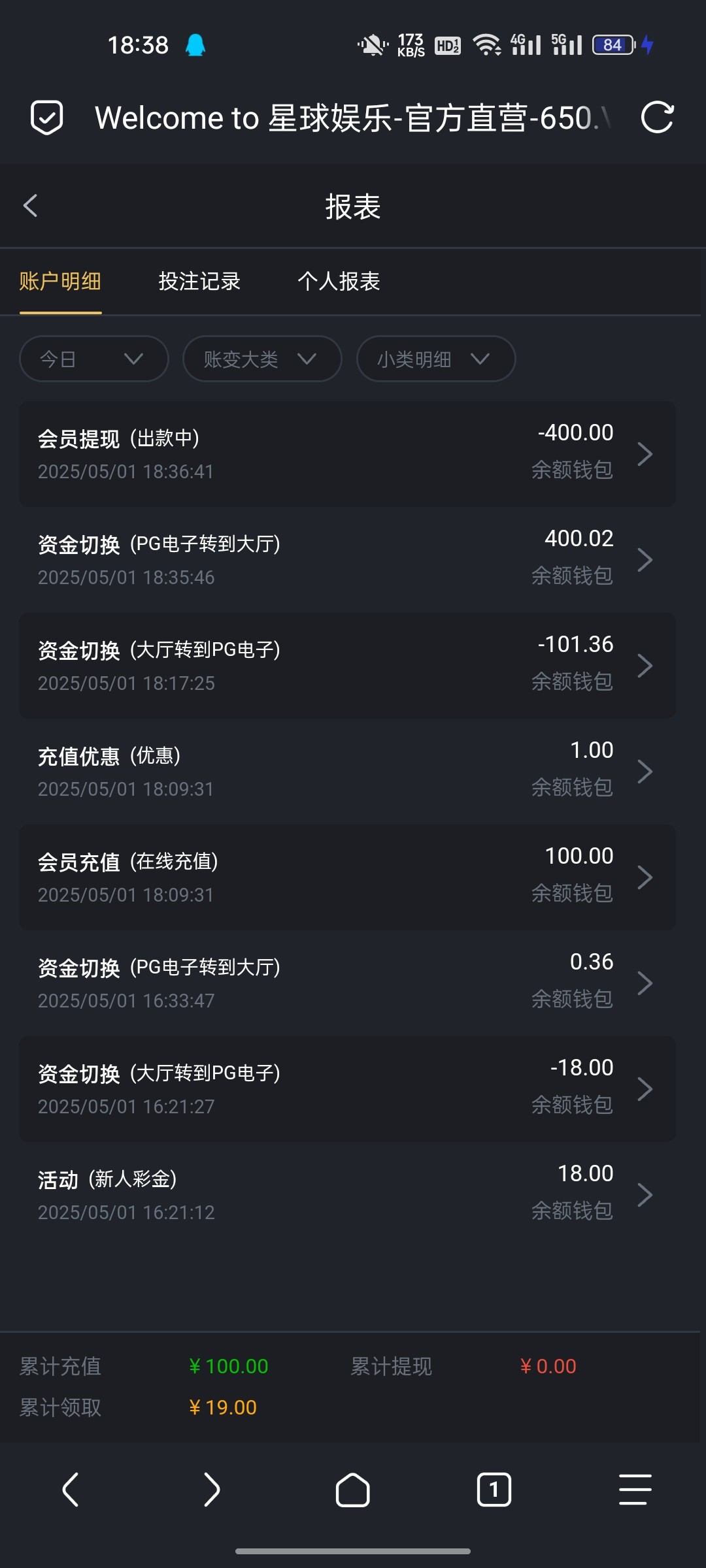Go to the browser home page

tap(353, 1490)
